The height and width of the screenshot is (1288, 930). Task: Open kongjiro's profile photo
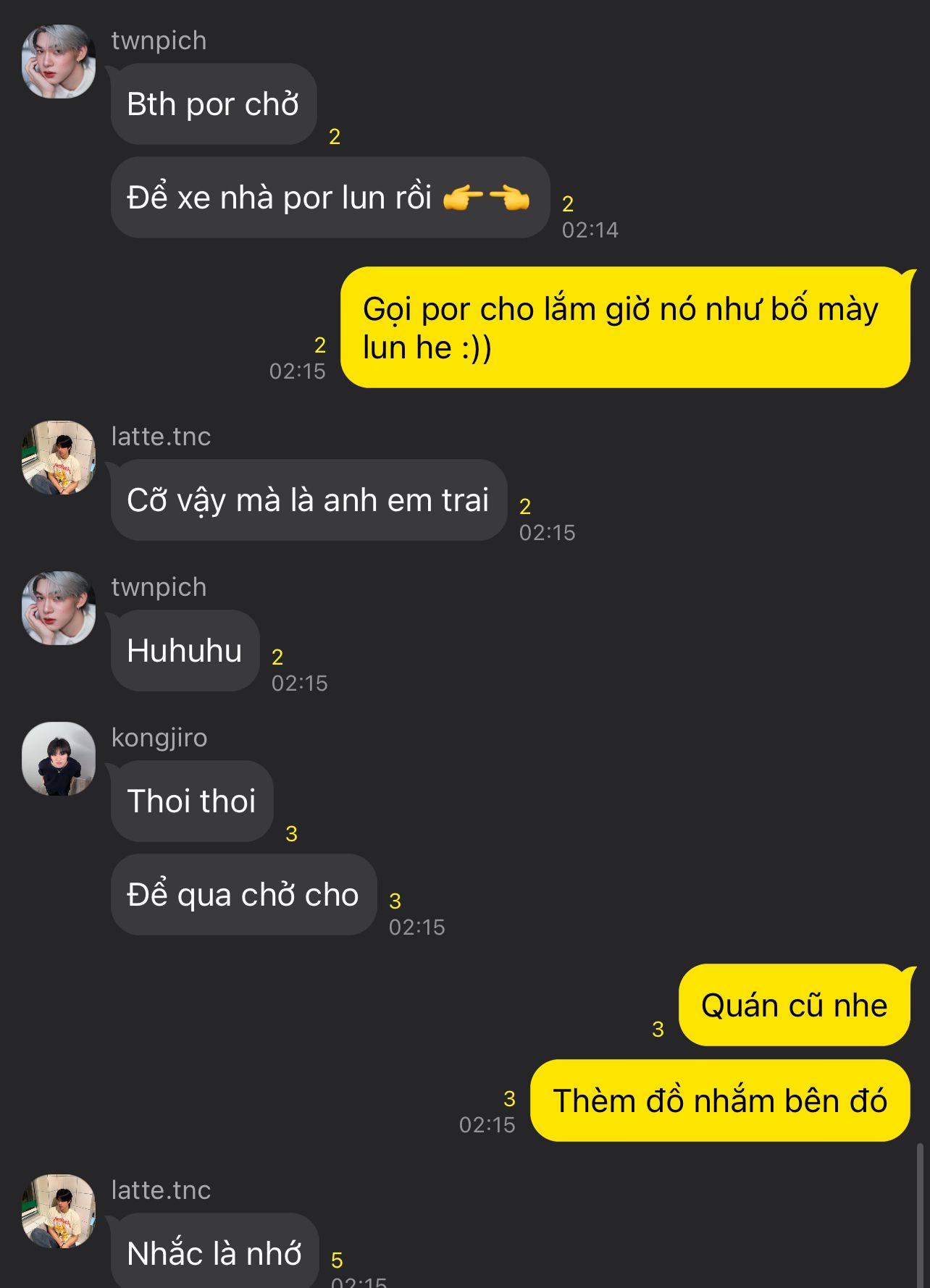pyautogui.click(x=59, y=759)
